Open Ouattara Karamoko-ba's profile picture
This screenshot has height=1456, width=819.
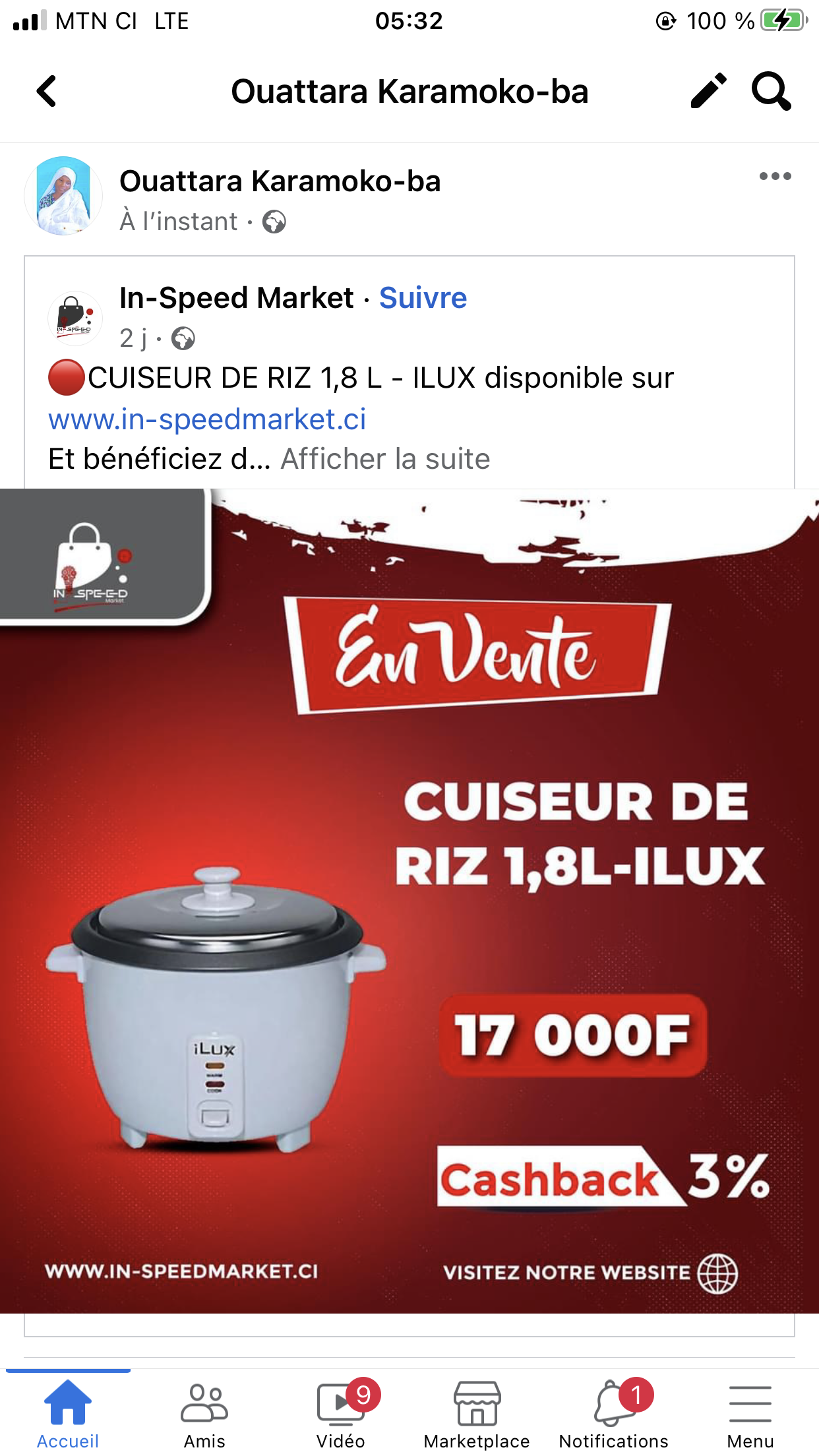pyautogui.click(x=63, y=196)
